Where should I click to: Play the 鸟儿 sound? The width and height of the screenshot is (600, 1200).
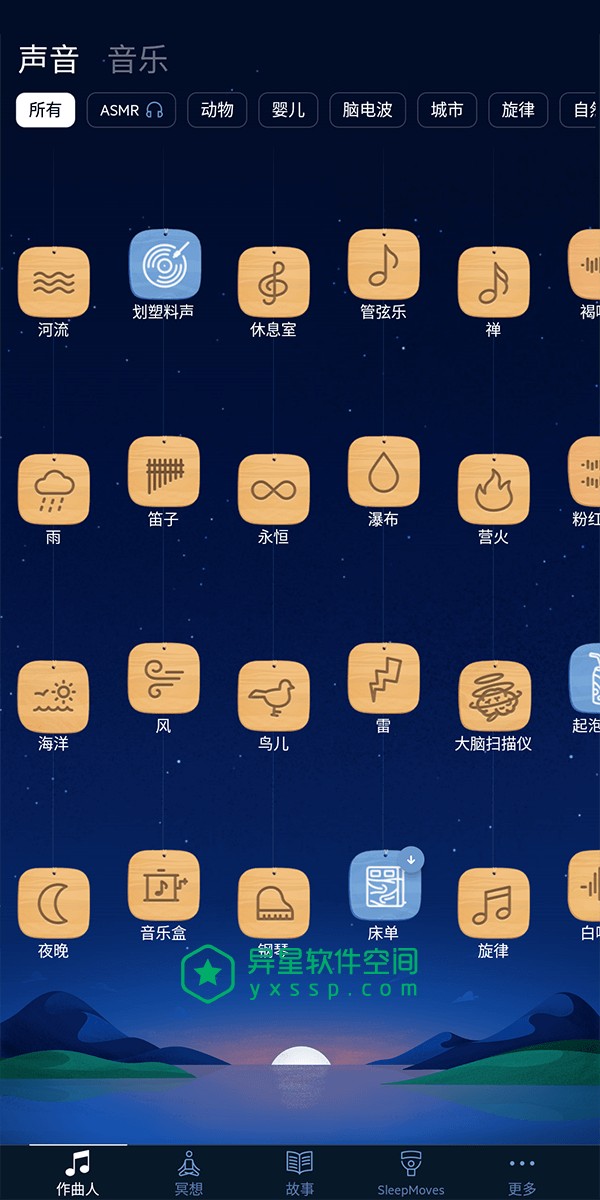tap(274, 697)
